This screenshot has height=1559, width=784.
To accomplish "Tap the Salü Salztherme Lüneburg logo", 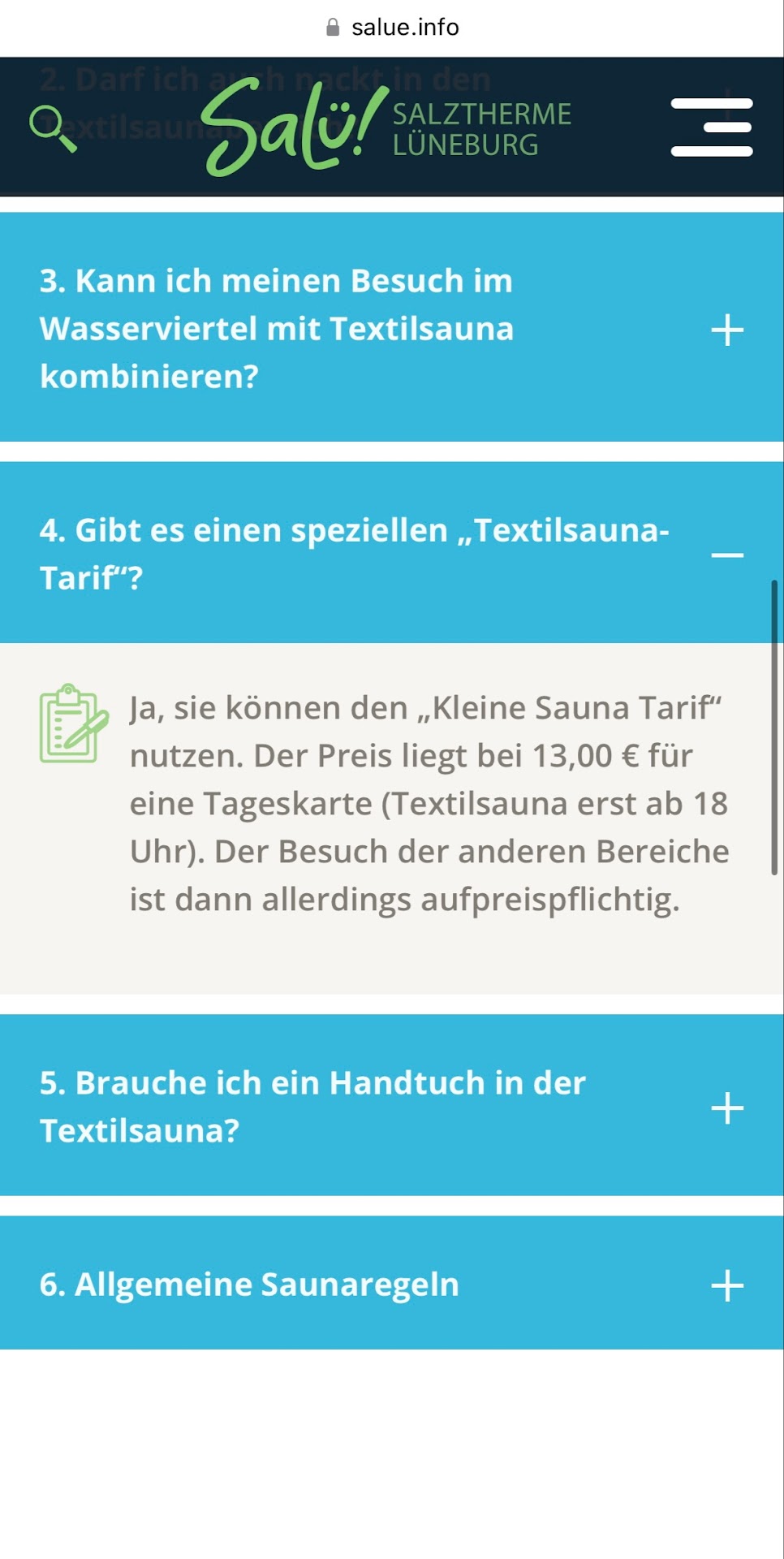I will (x=386, y=127).
